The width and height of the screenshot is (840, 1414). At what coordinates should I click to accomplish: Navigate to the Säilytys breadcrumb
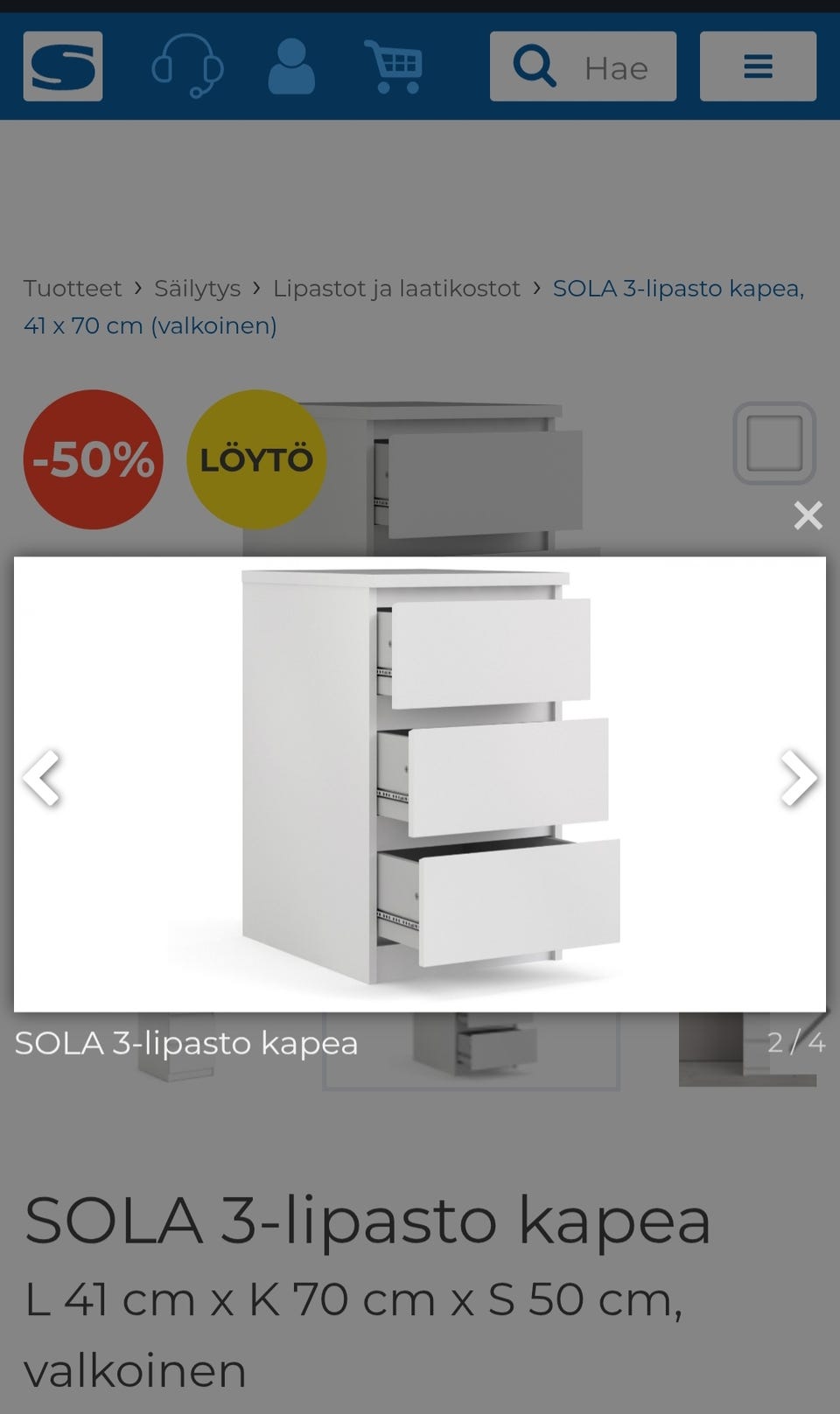pos(199,288)
